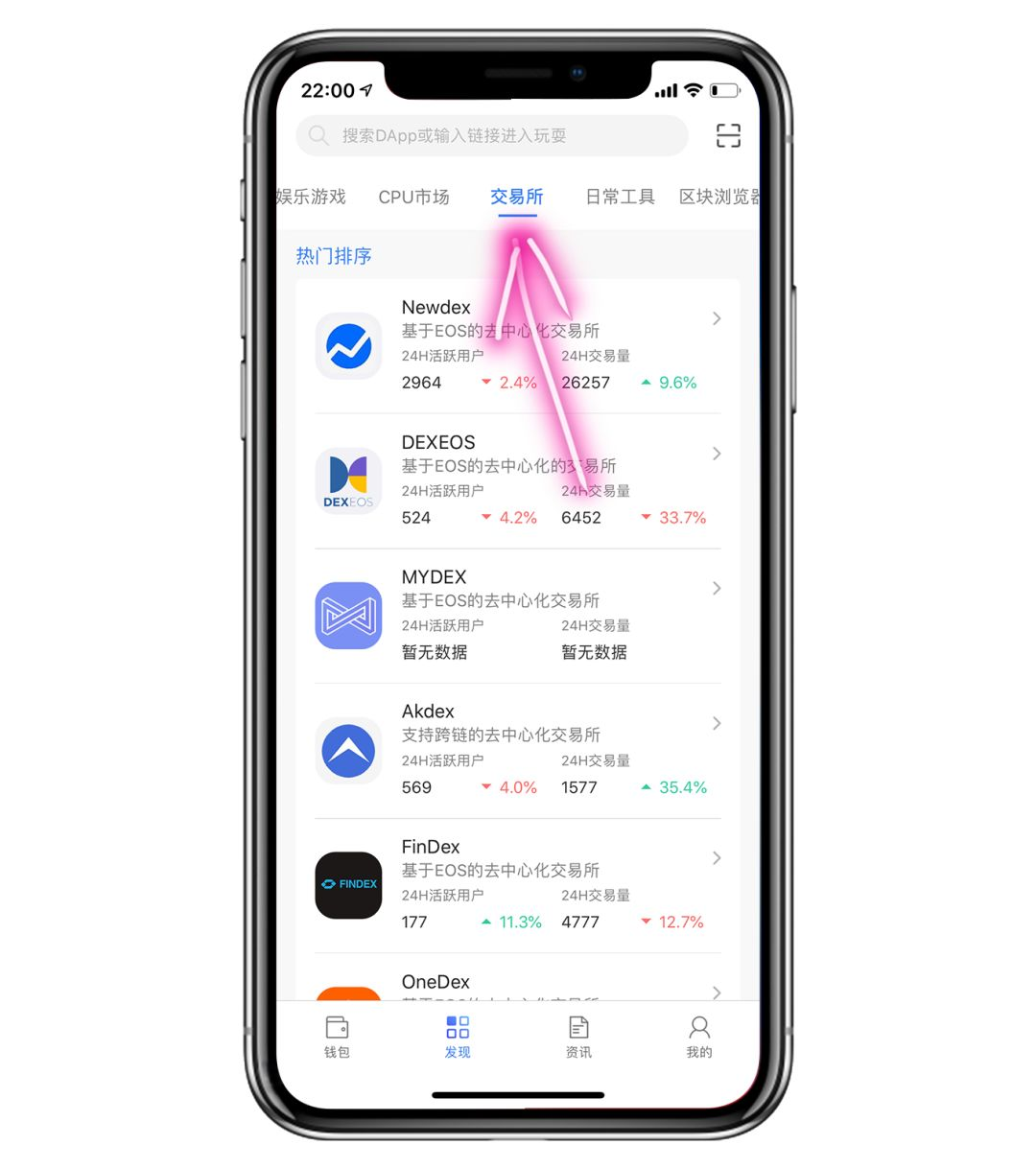Open the 我的 profile tab
Viewport: 1036px width, 1168px height.
pyautogui.click(x=699, y=1037)
